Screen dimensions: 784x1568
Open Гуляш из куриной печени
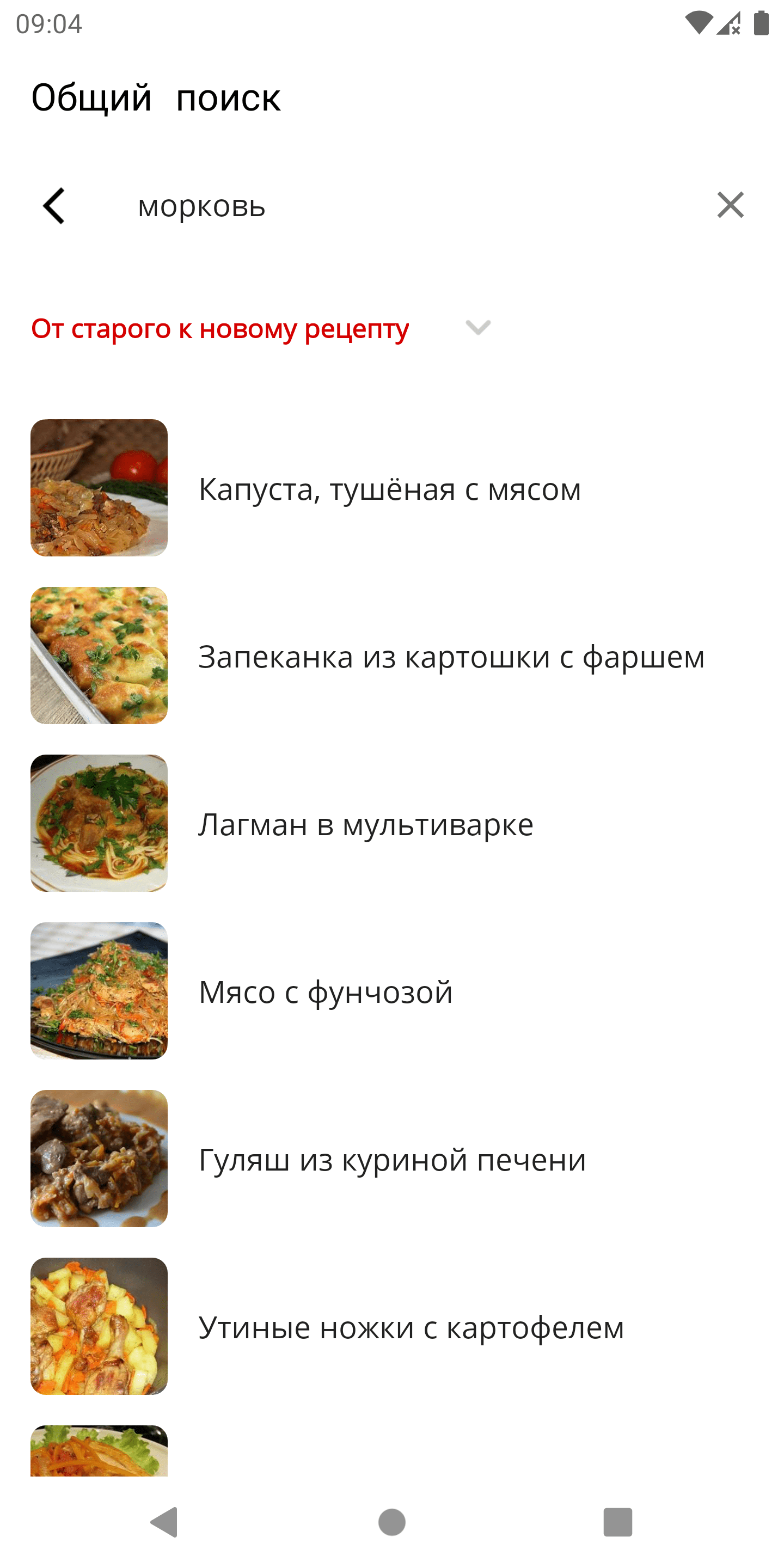392,1159
